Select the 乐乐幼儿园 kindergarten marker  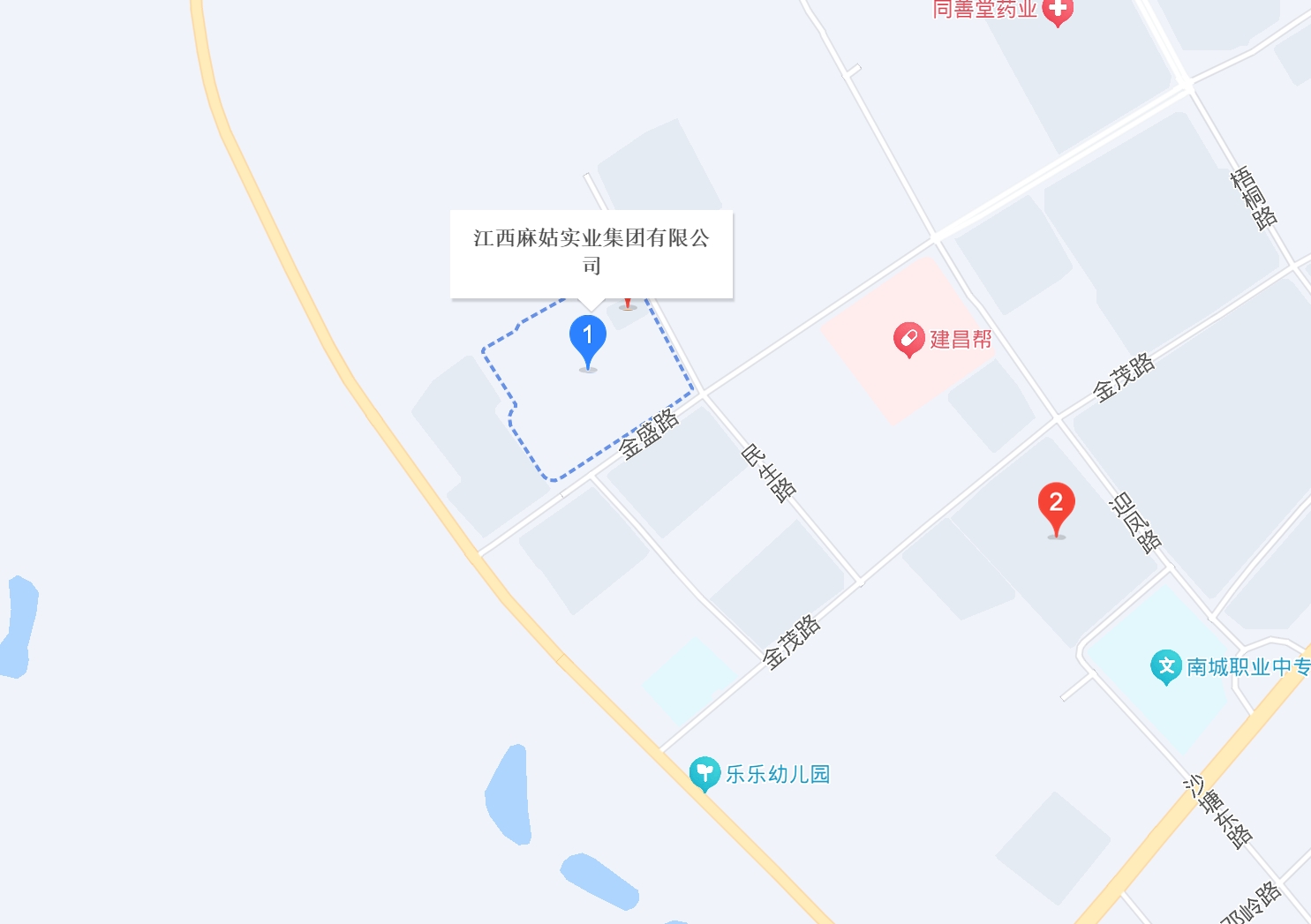coord(704,773)
